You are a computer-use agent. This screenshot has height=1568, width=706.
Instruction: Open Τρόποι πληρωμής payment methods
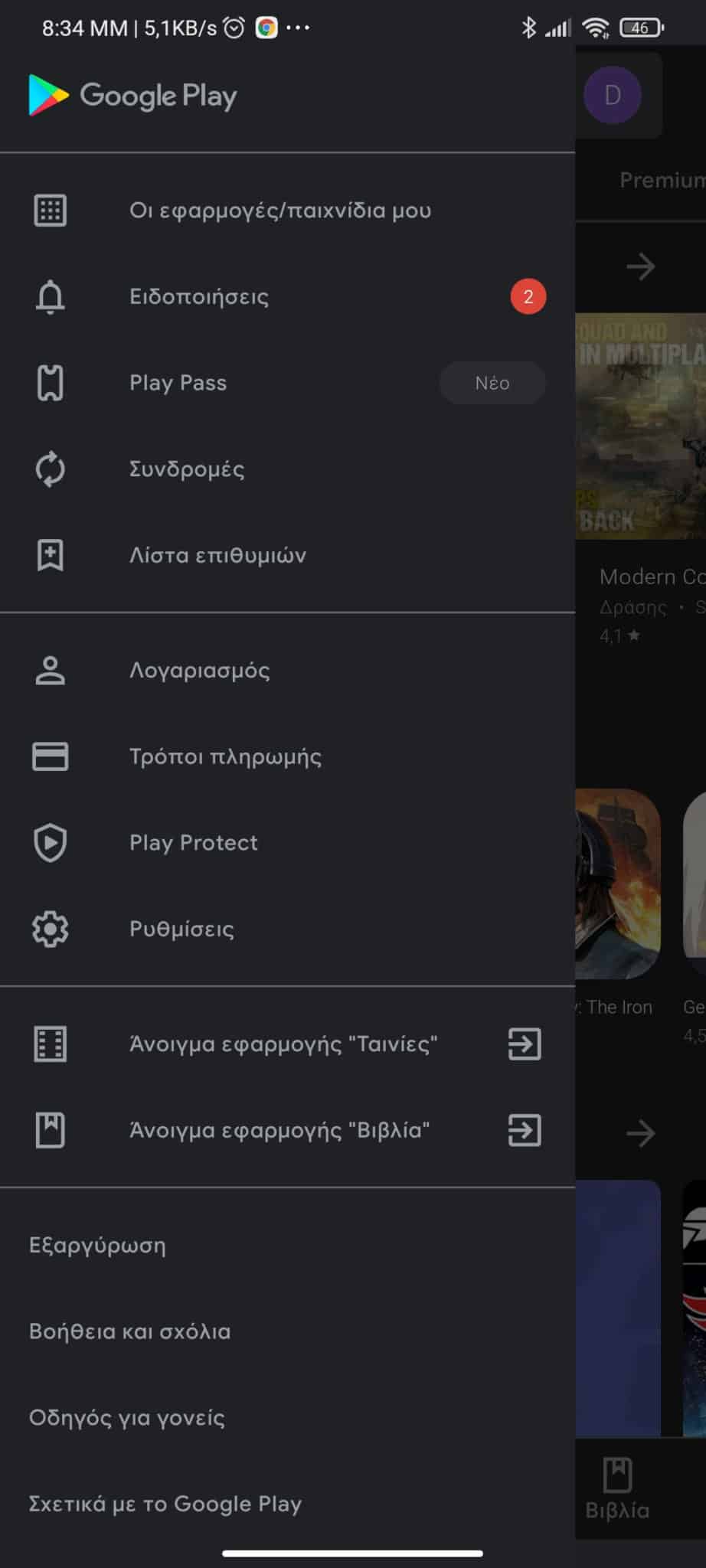coord(287,756)
